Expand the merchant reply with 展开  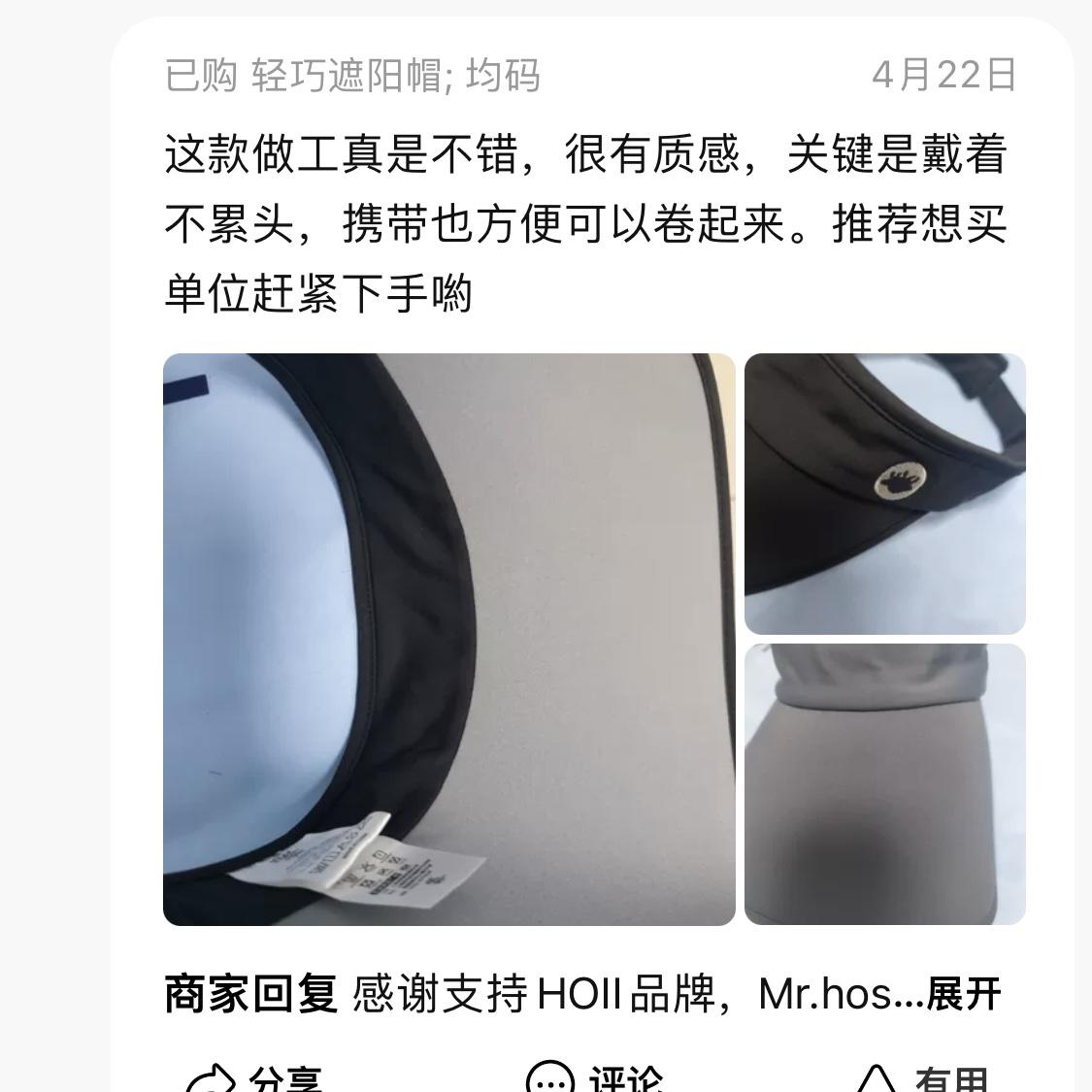pos(963,995)
